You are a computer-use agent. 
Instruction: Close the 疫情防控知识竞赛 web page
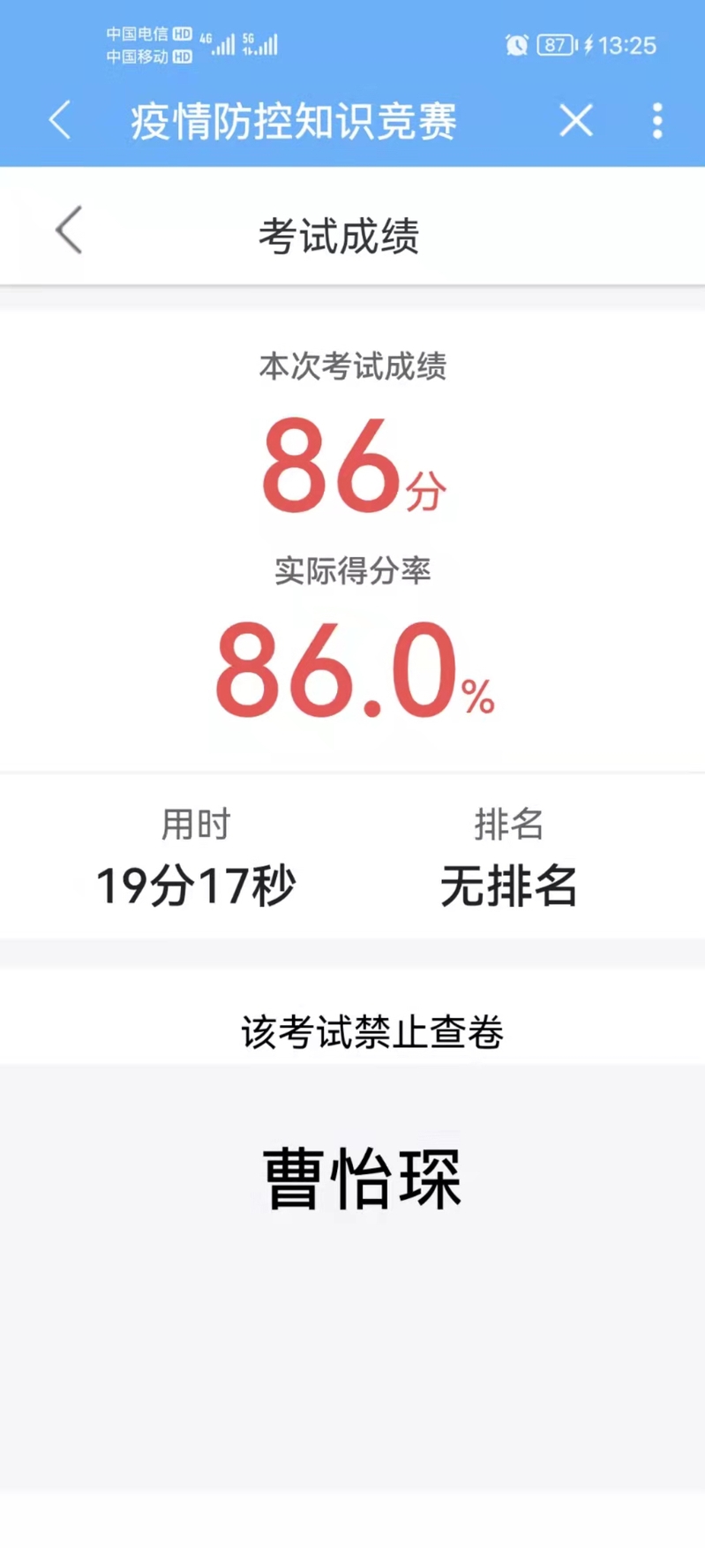(576, 120)
